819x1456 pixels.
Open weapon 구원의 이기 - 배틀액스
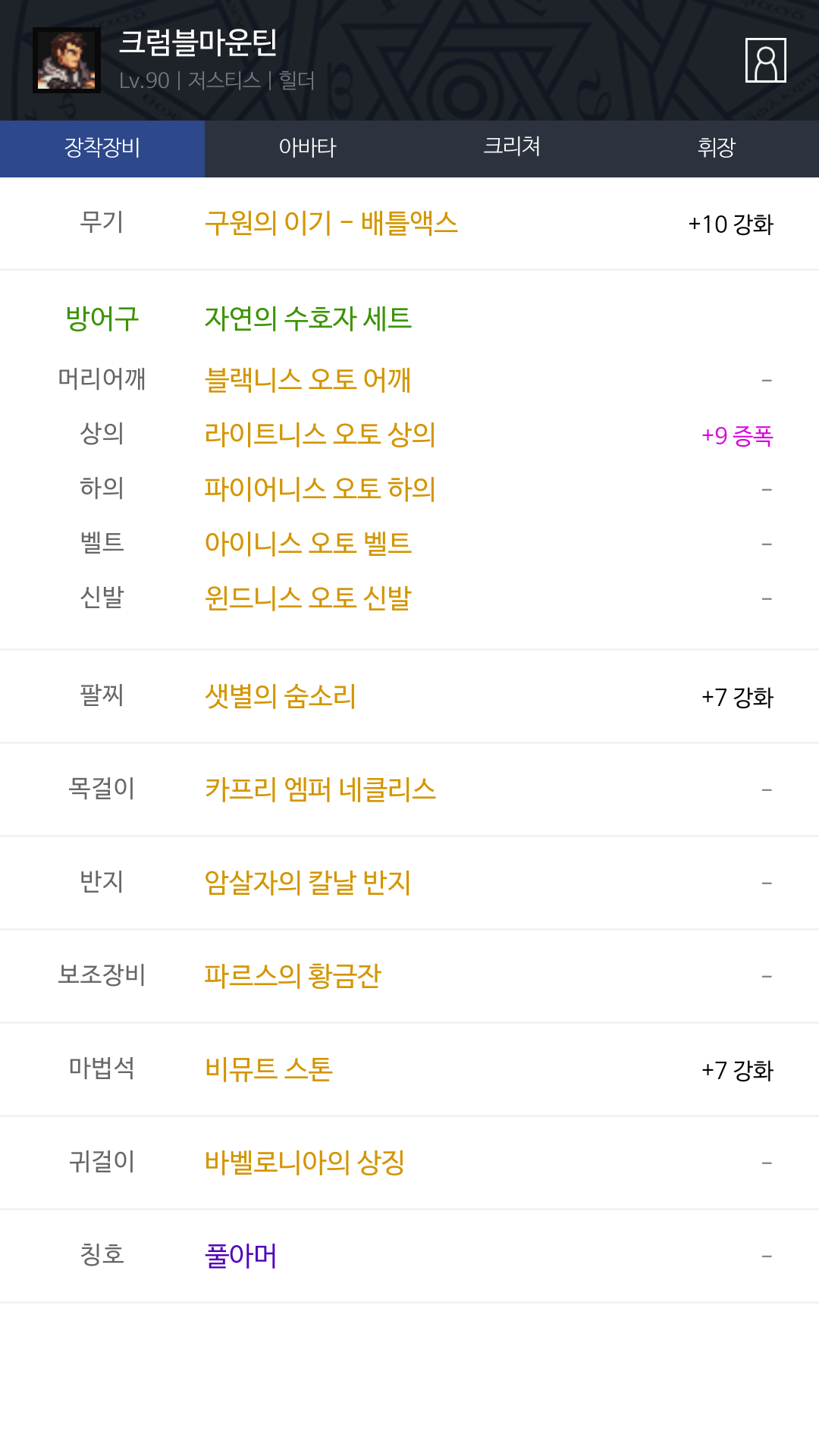tap(331, 223)
